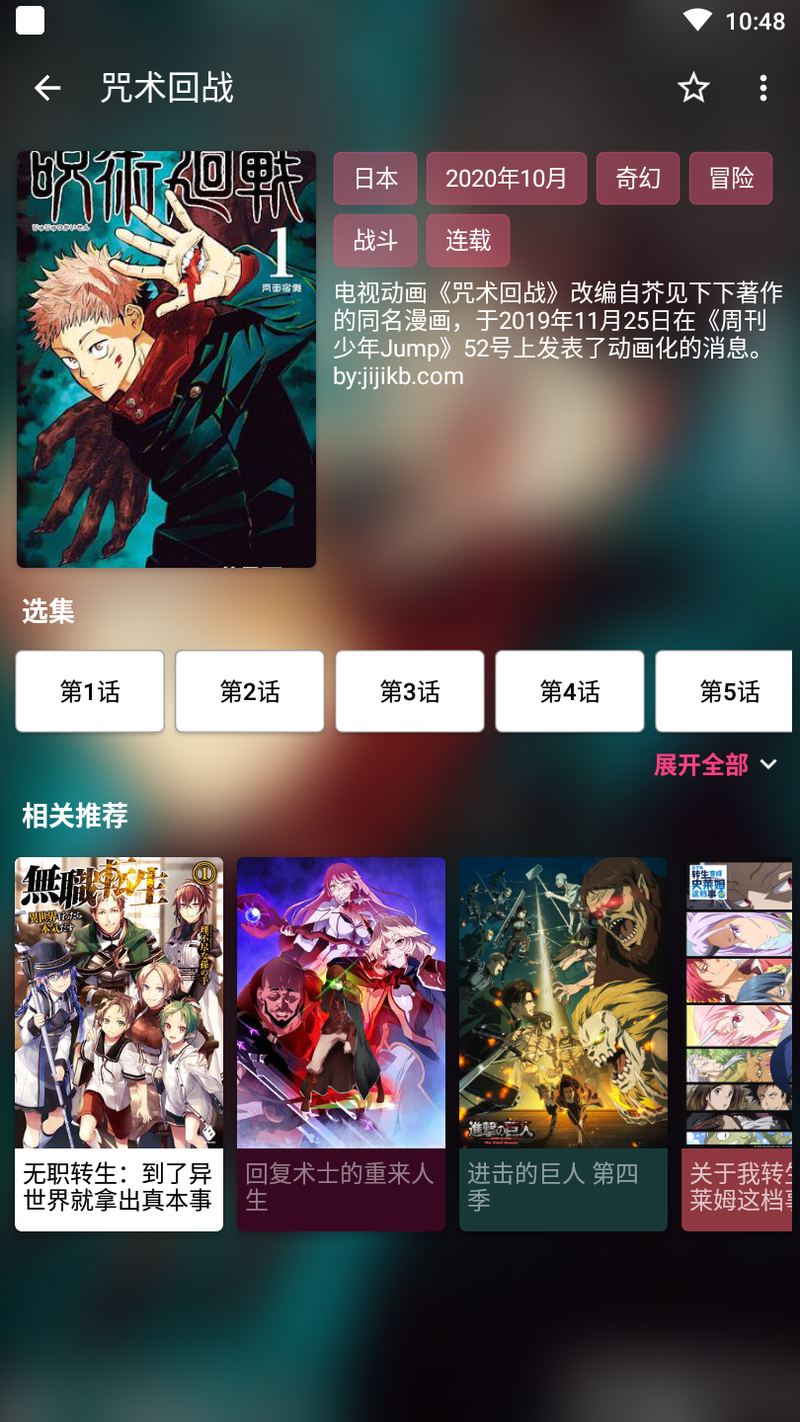Open the 回复术士的重来人生 card
The image size is (800, 1422).
click(x=341, y=1043)
